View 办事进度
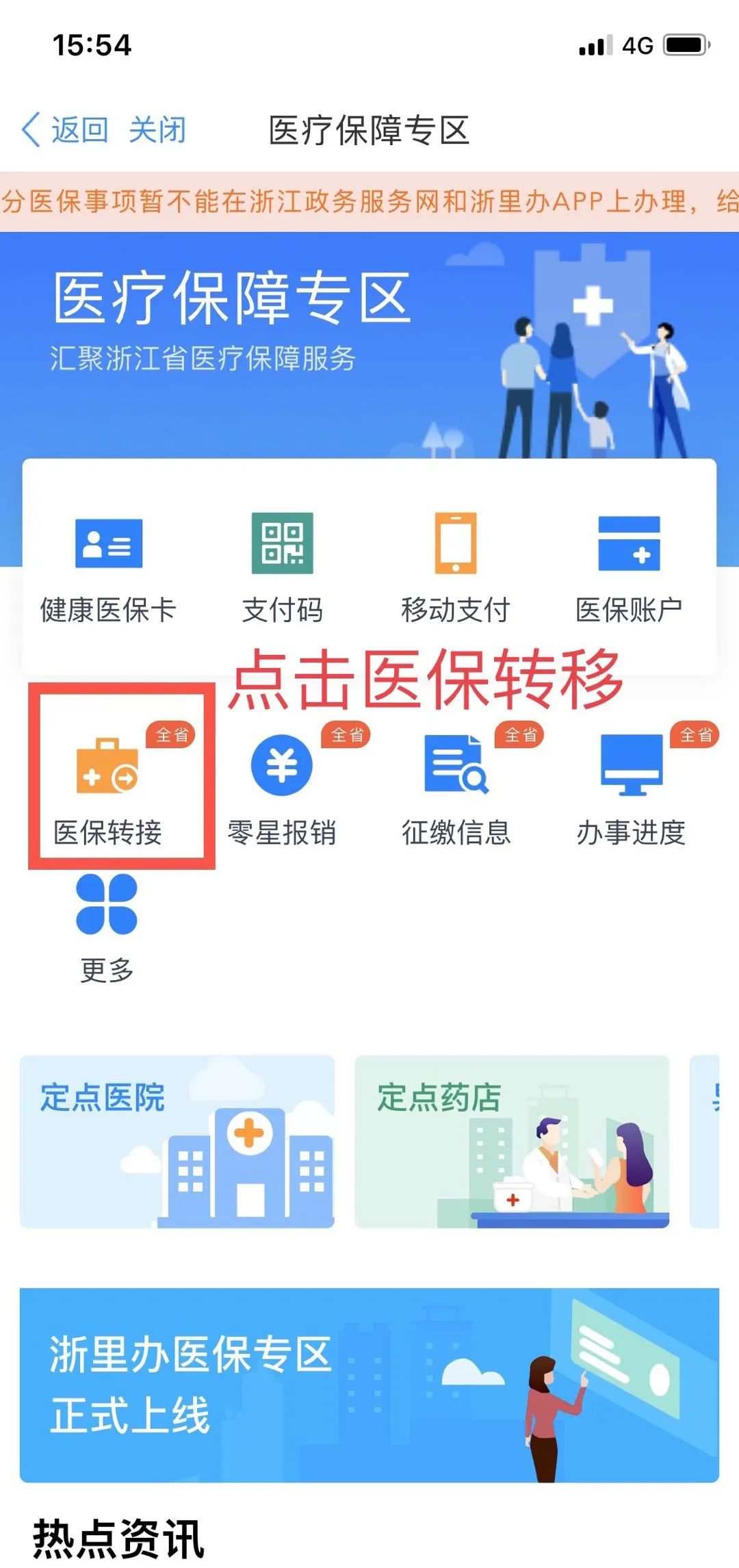 pos(631,787)
